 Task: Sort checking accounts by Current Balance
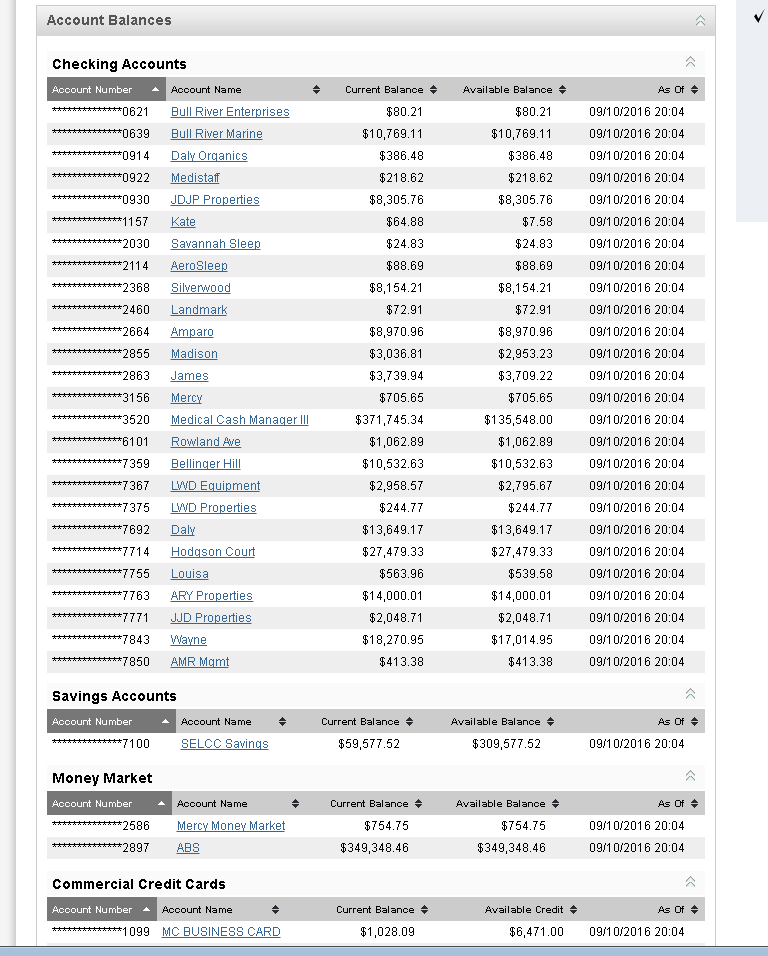coord(390,90)
